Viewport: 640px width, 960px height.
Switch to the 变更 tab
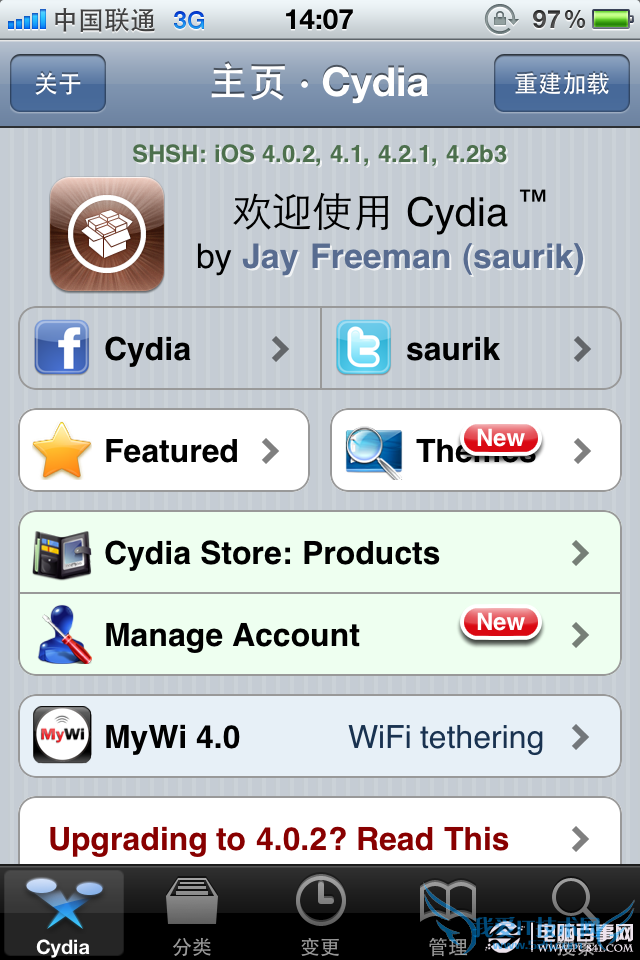click(x=320, y=914)
